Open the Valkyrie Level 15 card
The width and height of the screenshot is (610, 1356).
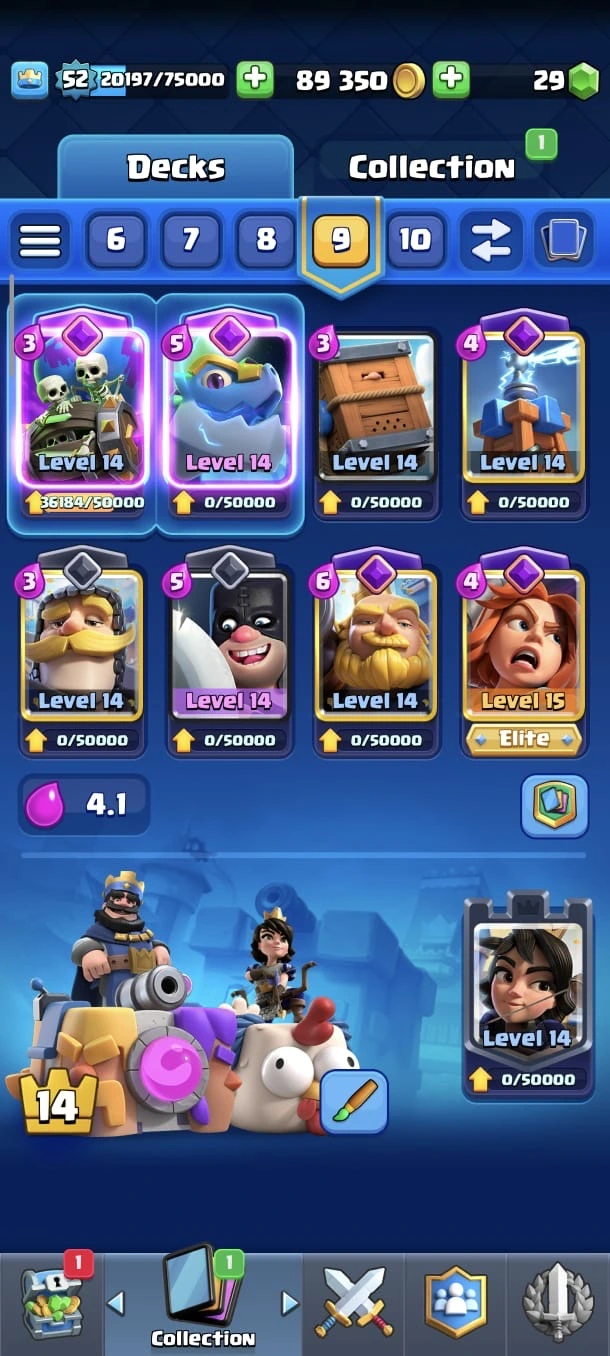[523, 648]
